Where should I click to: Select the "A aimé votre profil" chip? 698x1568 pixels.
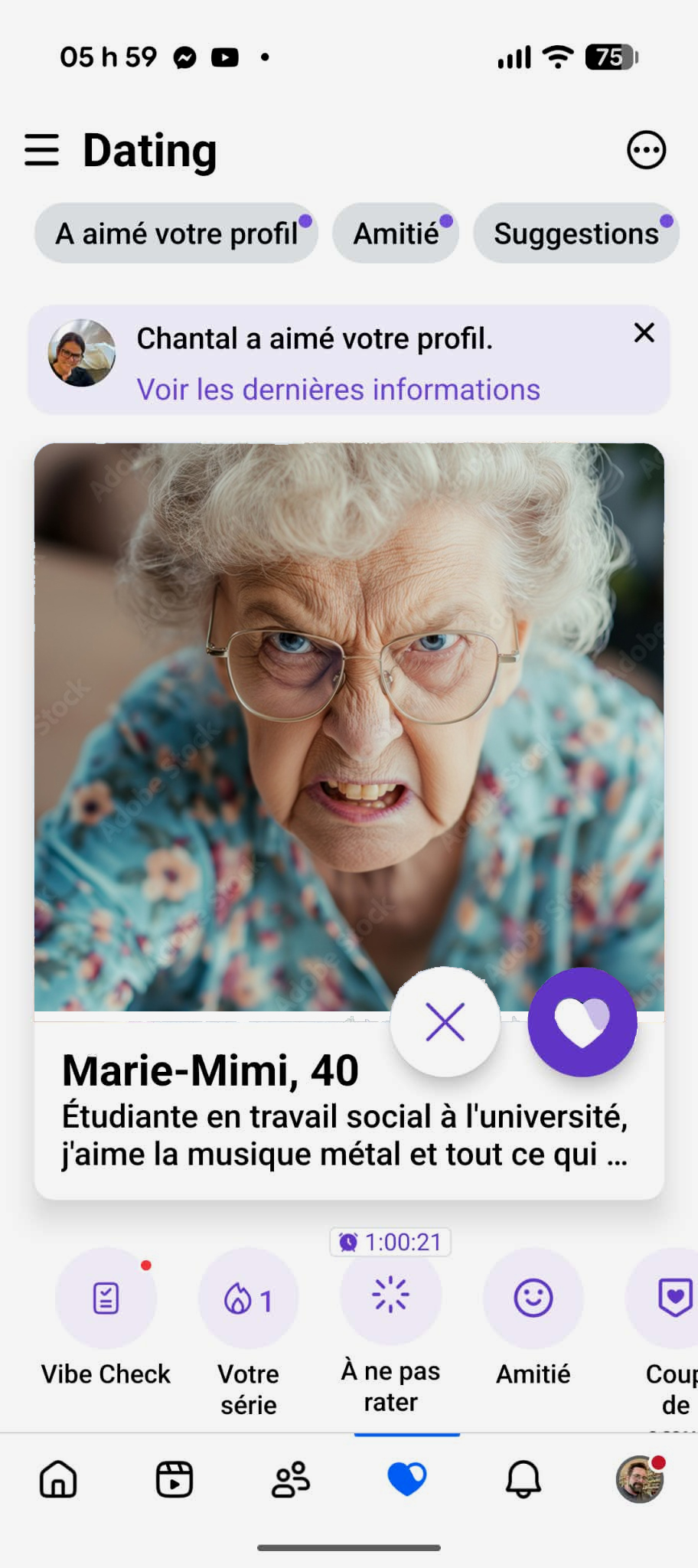[176, 234]
